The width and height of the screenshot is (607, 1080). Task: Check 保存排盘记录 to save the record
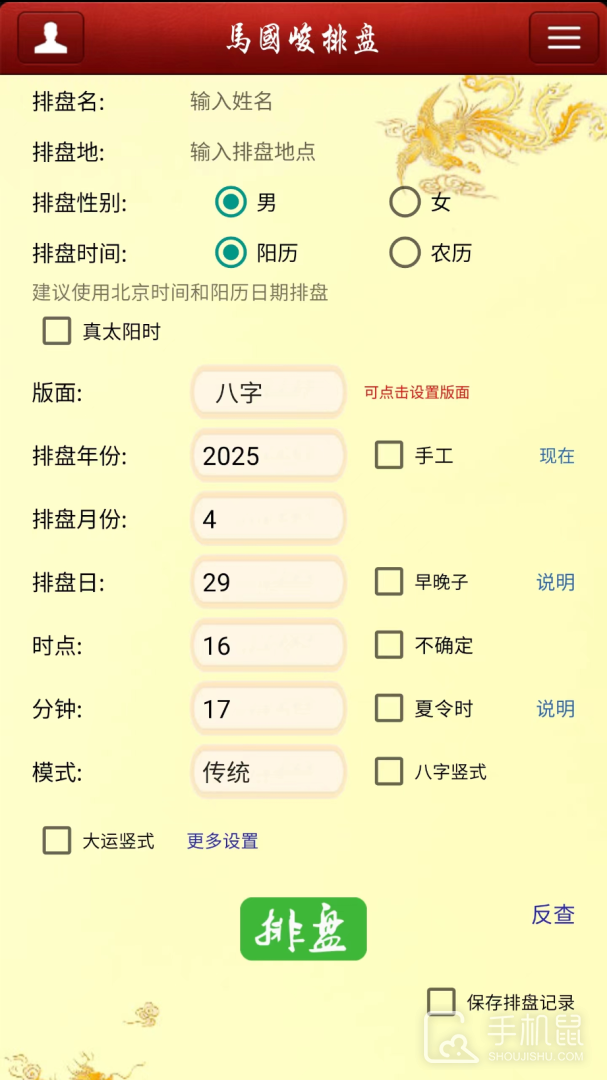coord(441,1002)
